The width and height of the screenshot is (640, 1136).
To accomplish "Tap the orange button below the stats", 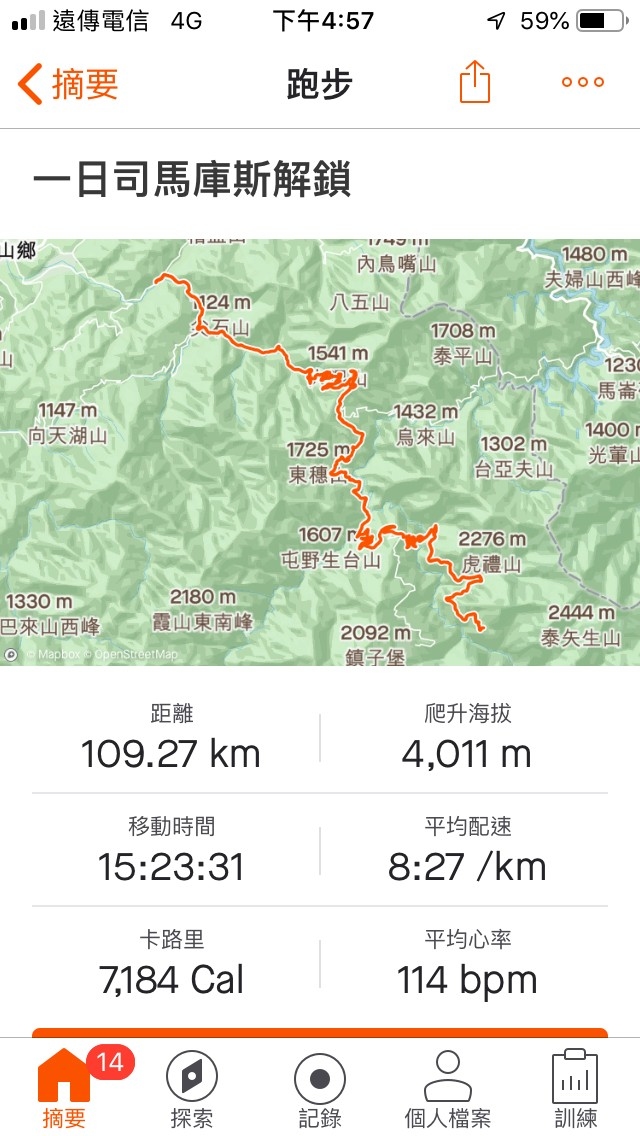I will [320, 1032].
